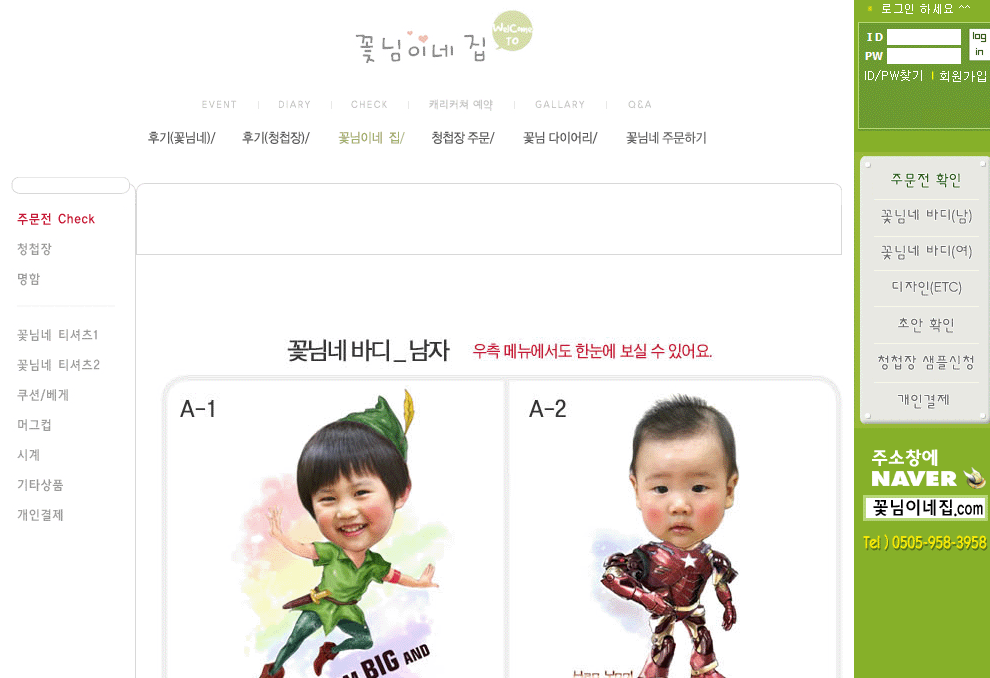Tap the PW password field
The height and width of the screenshot is (678, 990).
coord(924,56)
